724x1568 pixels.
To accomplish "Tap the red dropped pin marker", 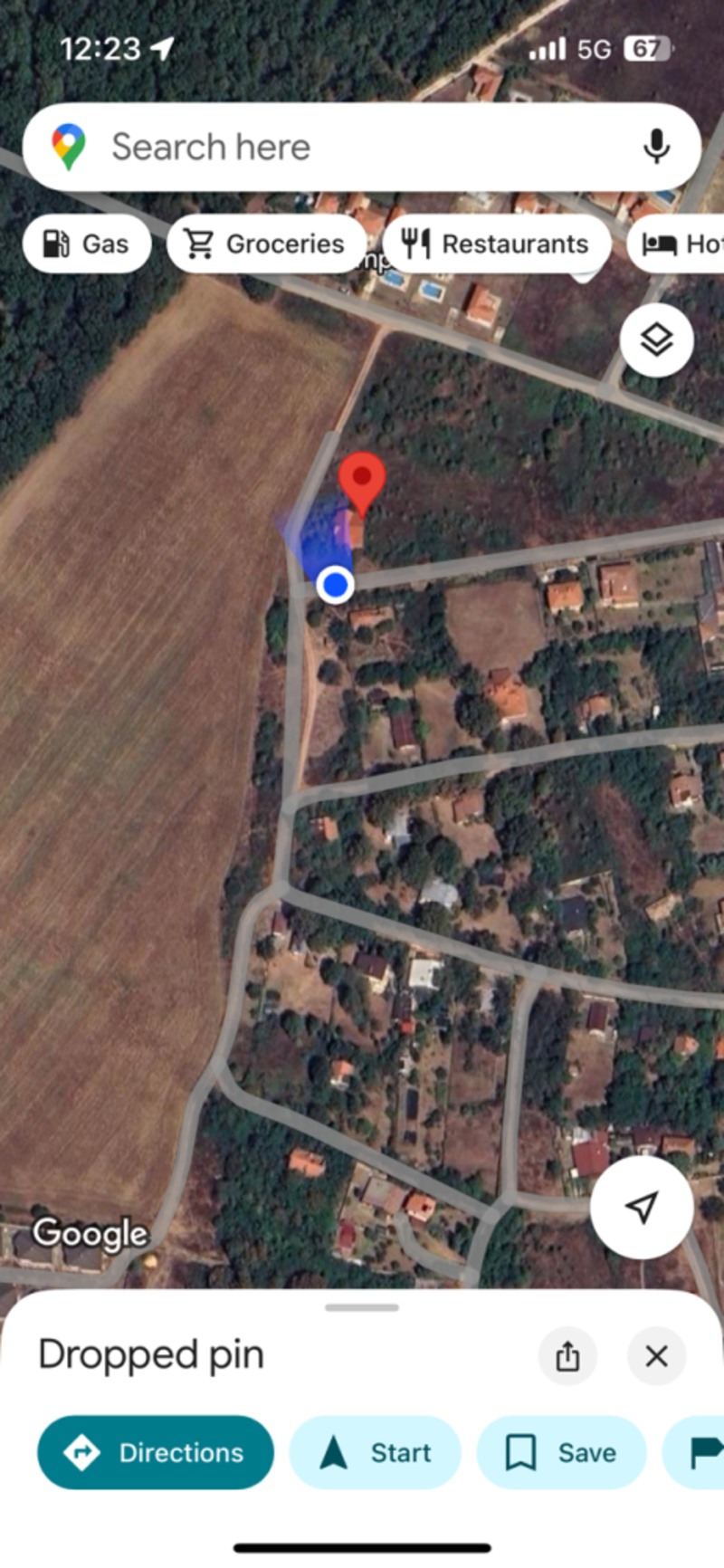I will (x=362, y=480).
